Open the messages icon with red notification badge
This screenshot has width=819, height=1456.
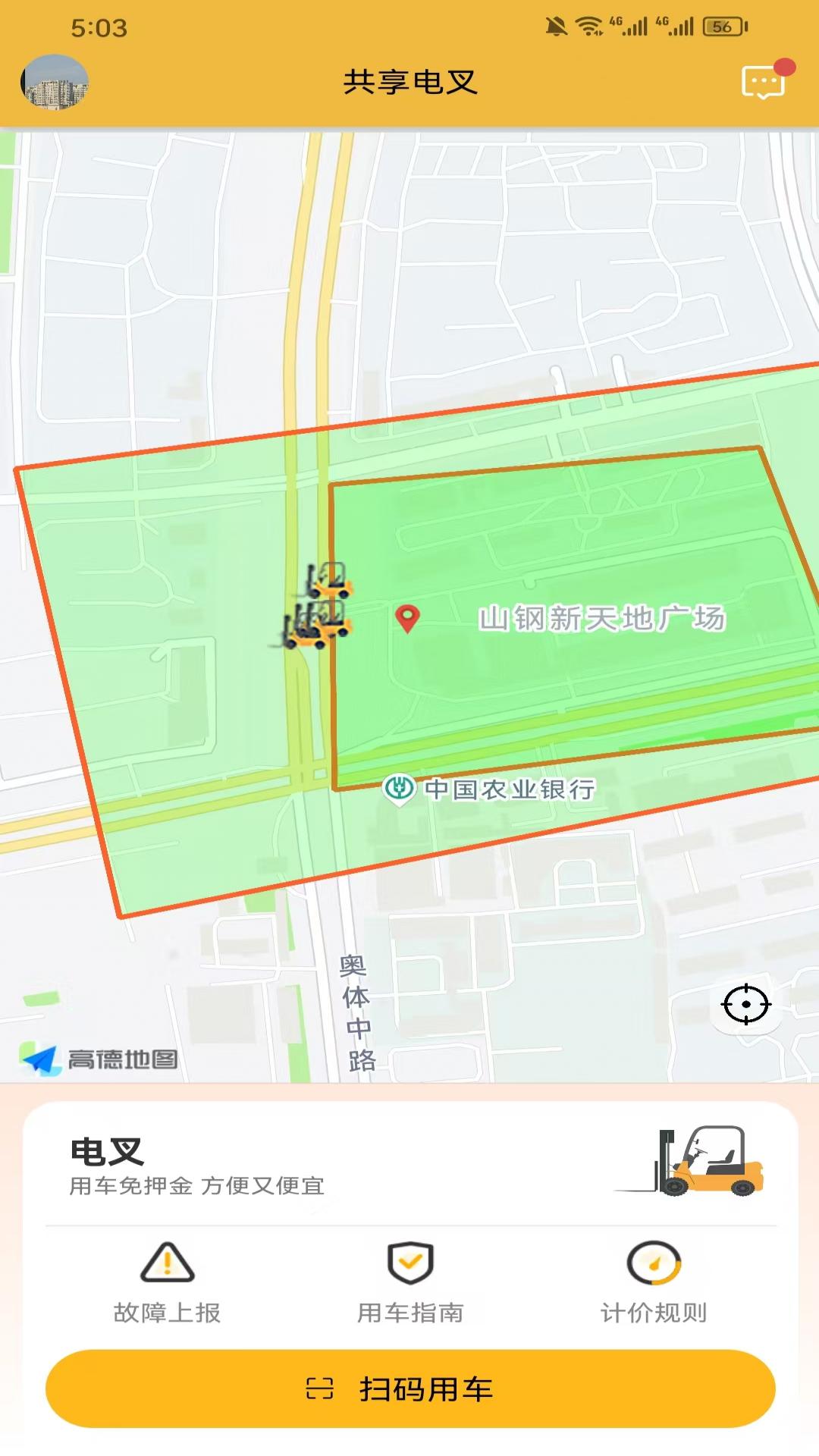761,82
